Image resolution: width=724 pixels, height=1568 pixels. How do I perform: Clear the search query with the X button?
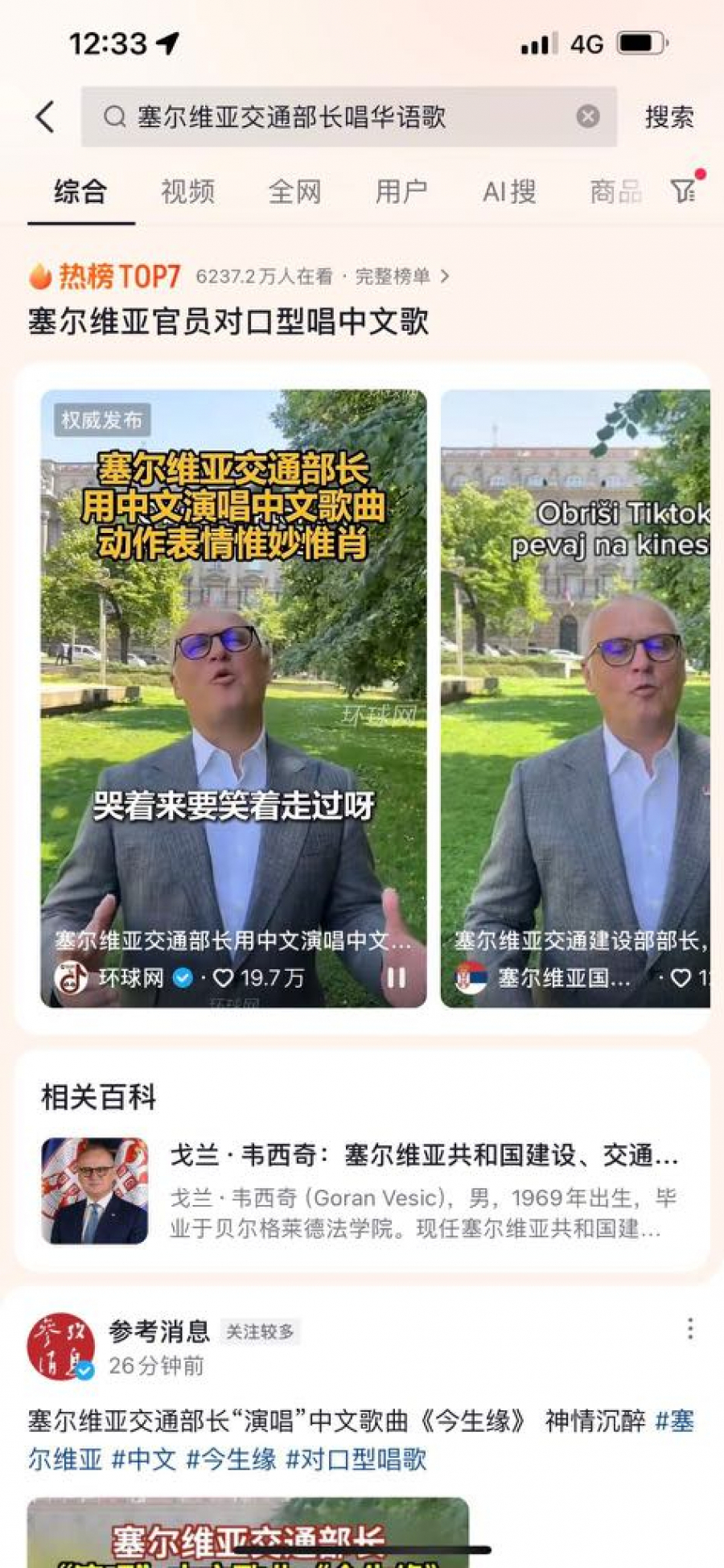[588, 118]
